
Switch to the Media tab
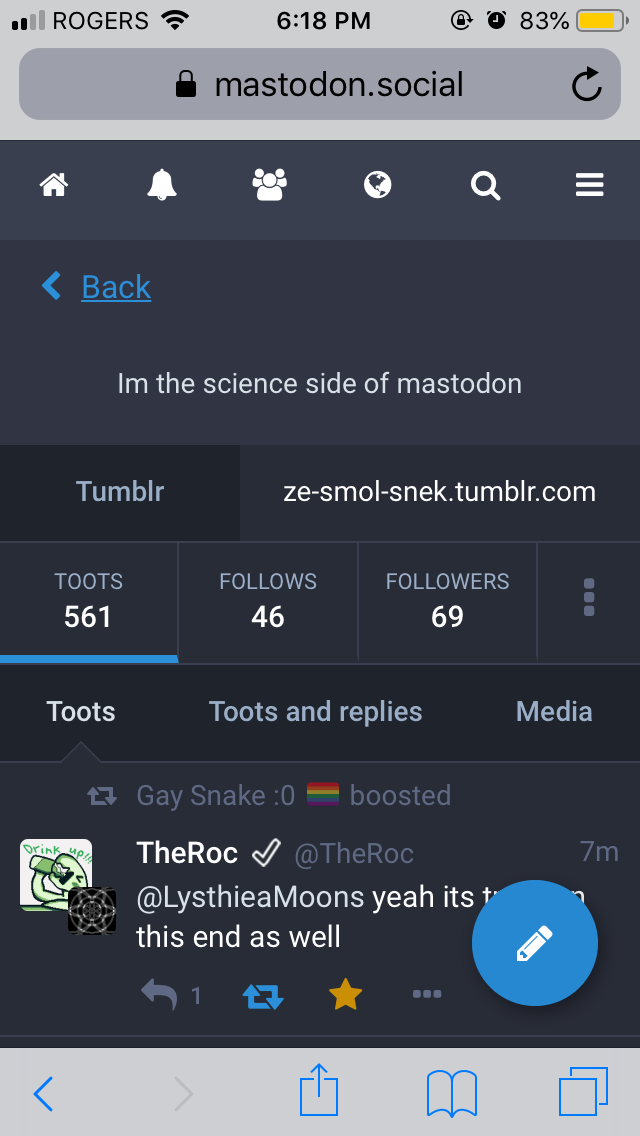tap(554, 711)
